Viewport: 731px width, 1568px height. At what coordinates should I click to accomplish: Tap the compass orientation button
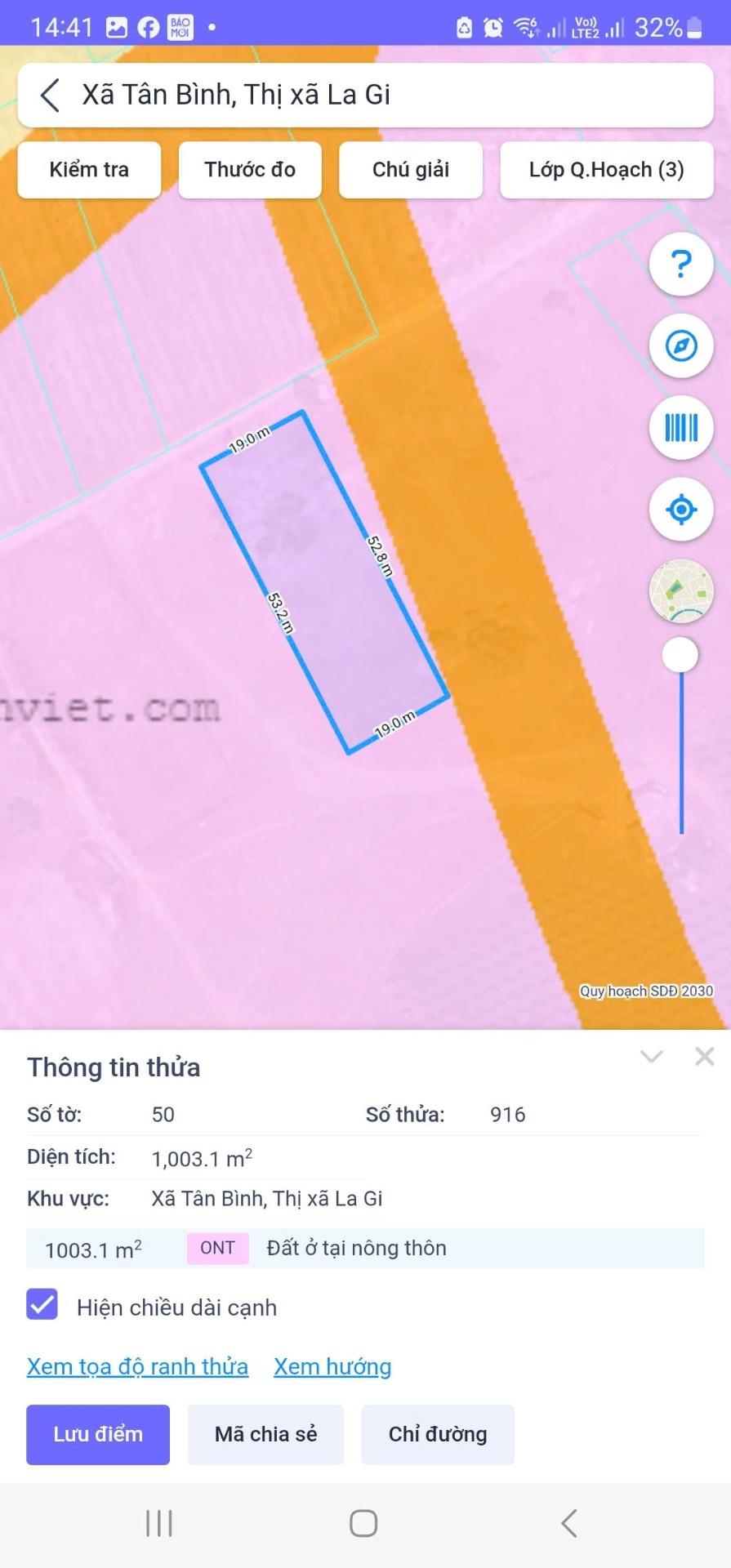[681, 346]
